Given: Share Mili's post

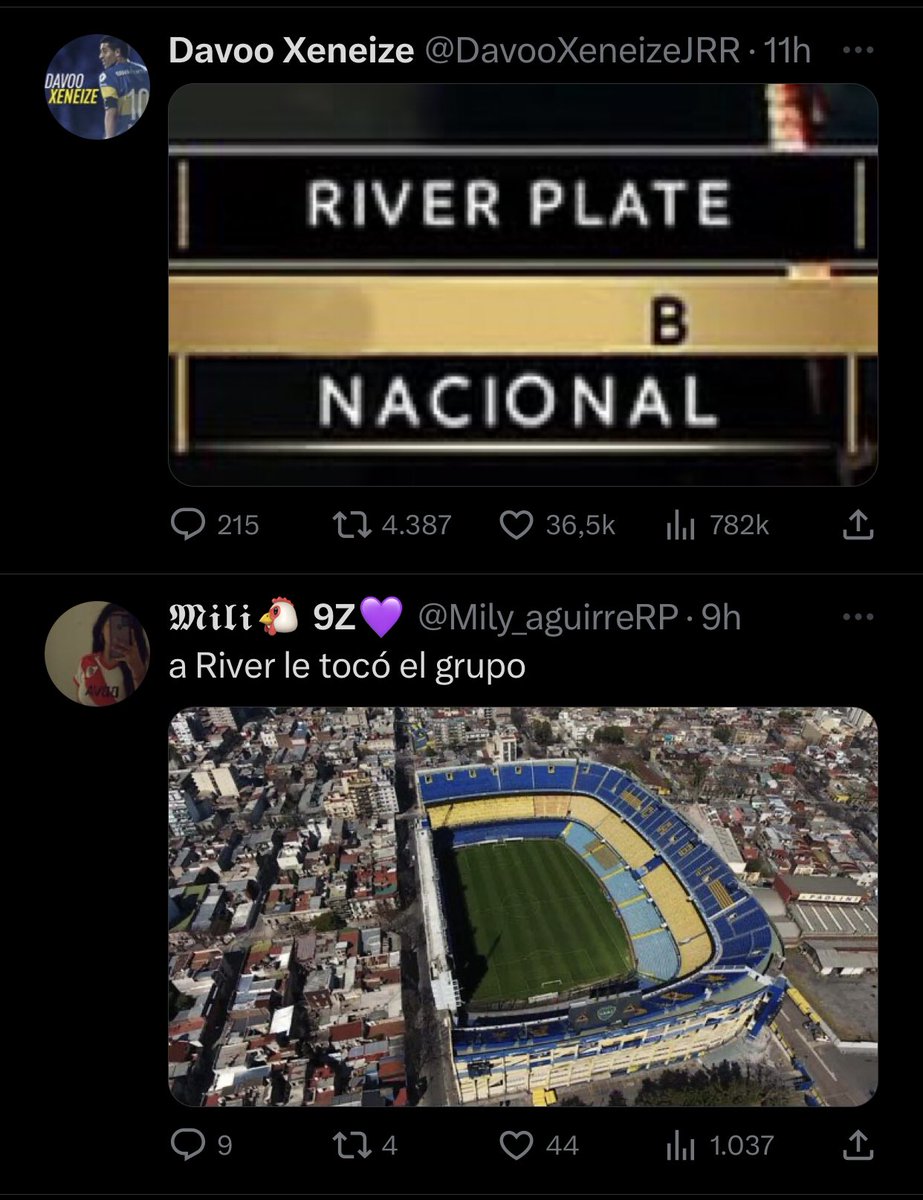Looking at the screenshot, I should point(858,1144).
